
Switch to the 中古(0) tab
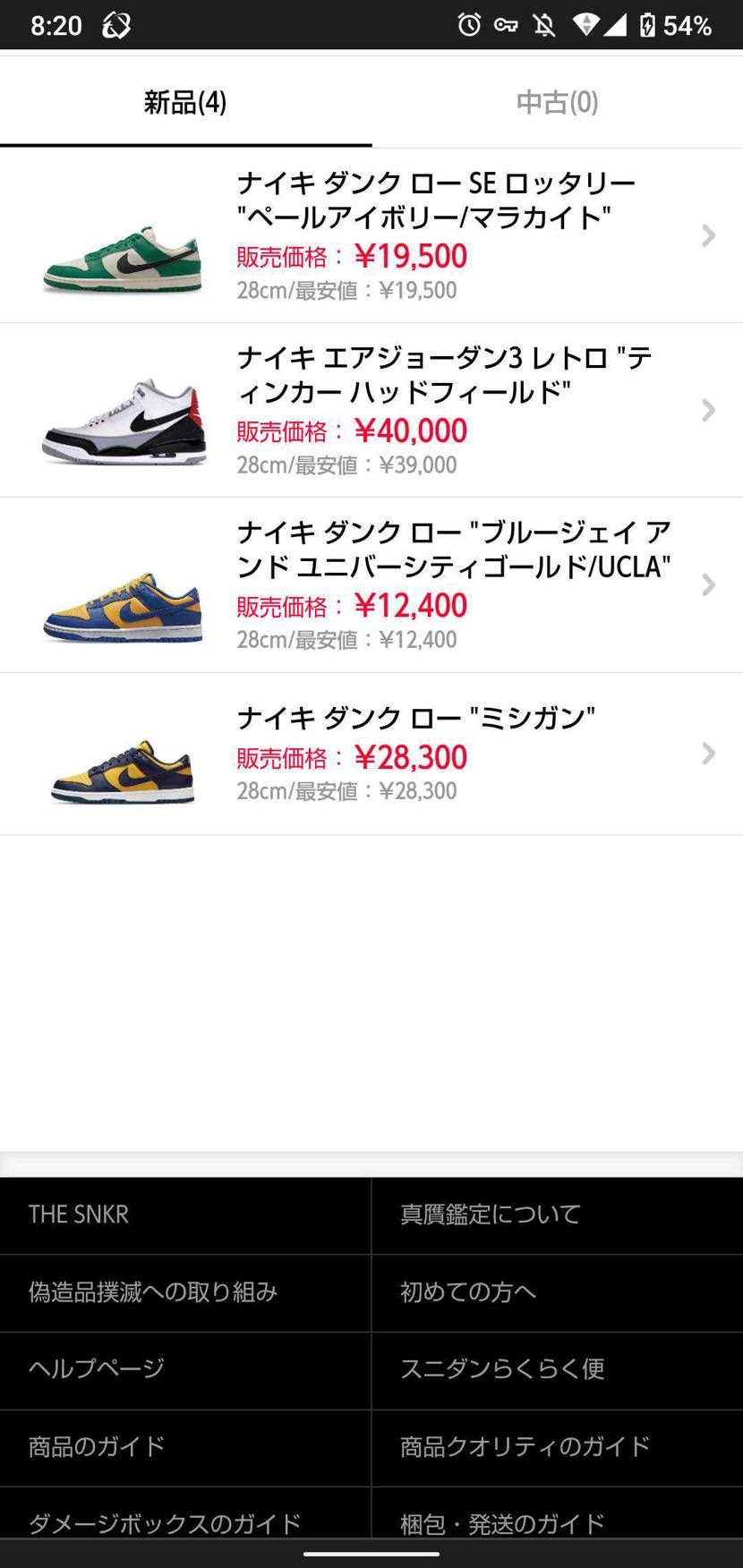(556, 101)
